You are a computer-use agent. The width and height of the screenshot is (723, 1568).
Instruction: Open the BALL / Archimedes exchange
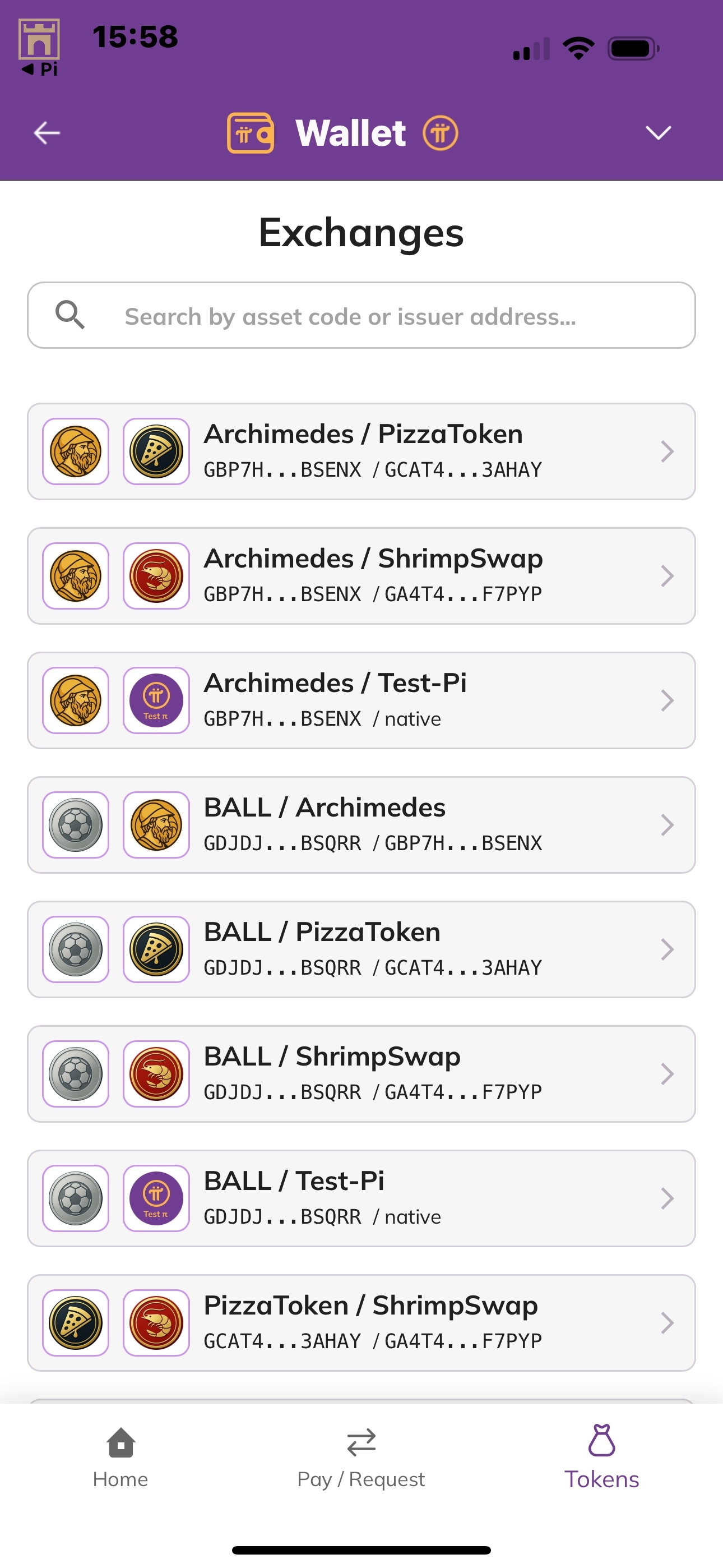coord(361,825)
